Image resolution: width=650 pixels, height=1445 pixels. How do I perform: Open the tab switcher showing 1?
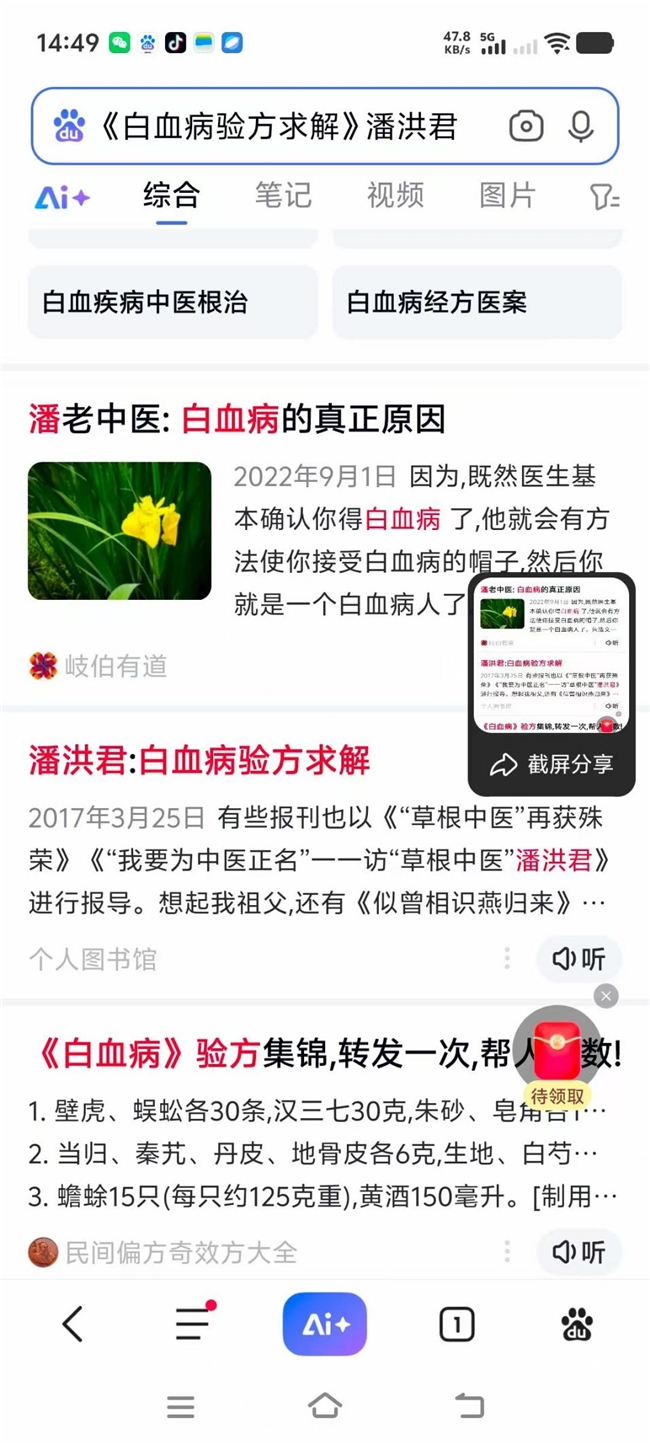tap(457, 1325)
